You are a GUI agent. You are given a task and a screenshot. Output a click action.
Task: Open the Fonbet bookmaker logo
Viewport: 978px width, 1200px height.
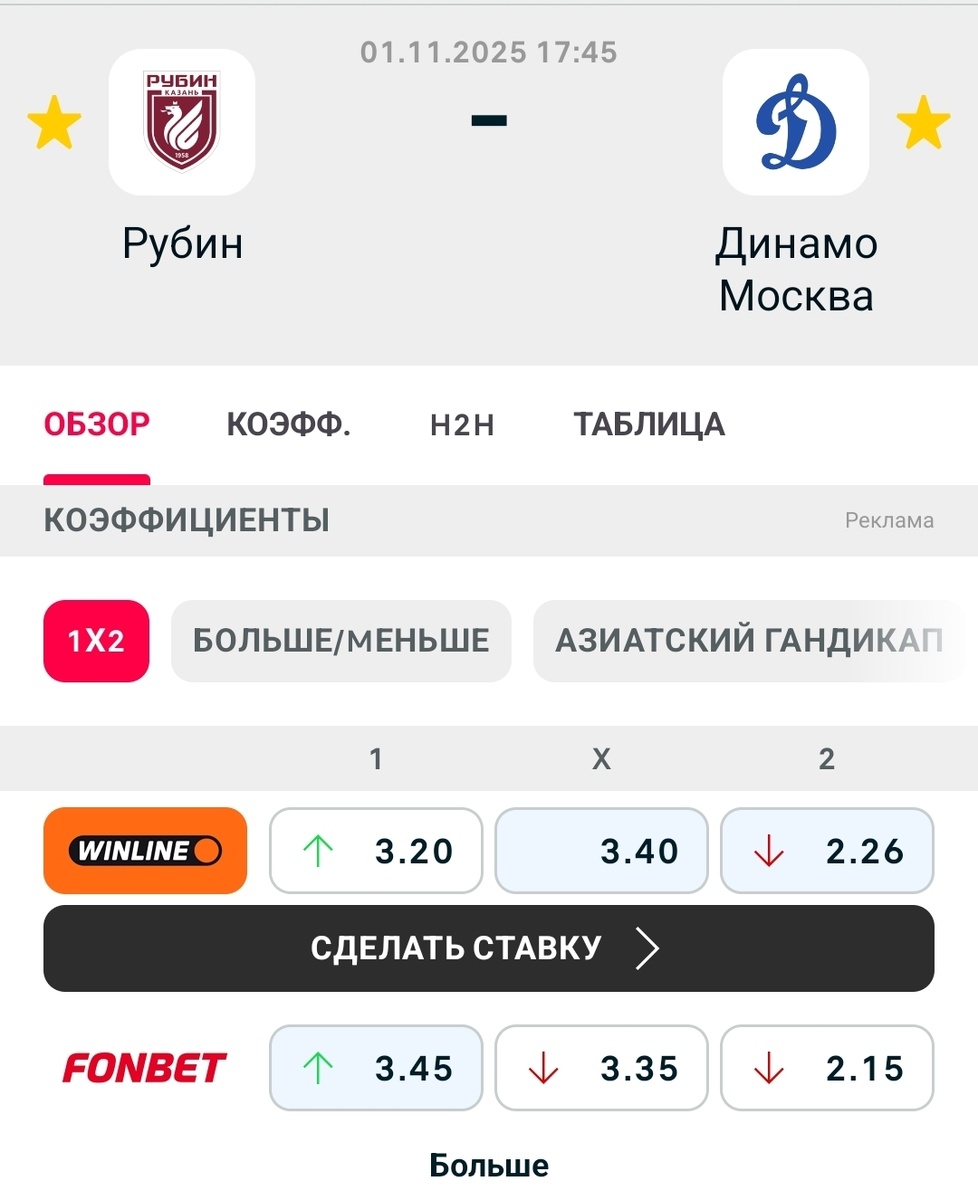[x=145, y=1068]
